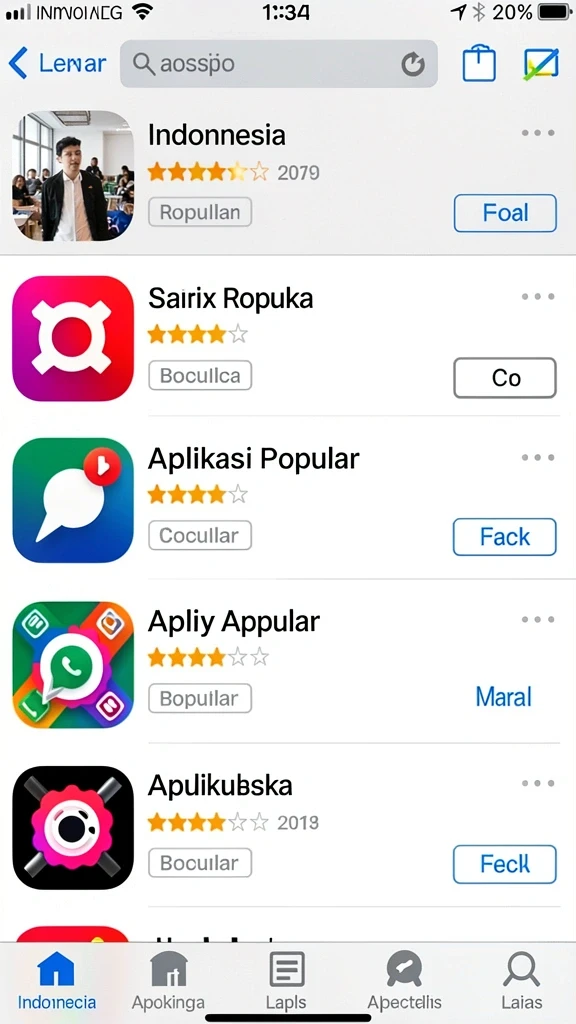The height and width of the screenshot is (1024, 576).
Task: Open the compose icon at top right
Action: coord(541,63)
